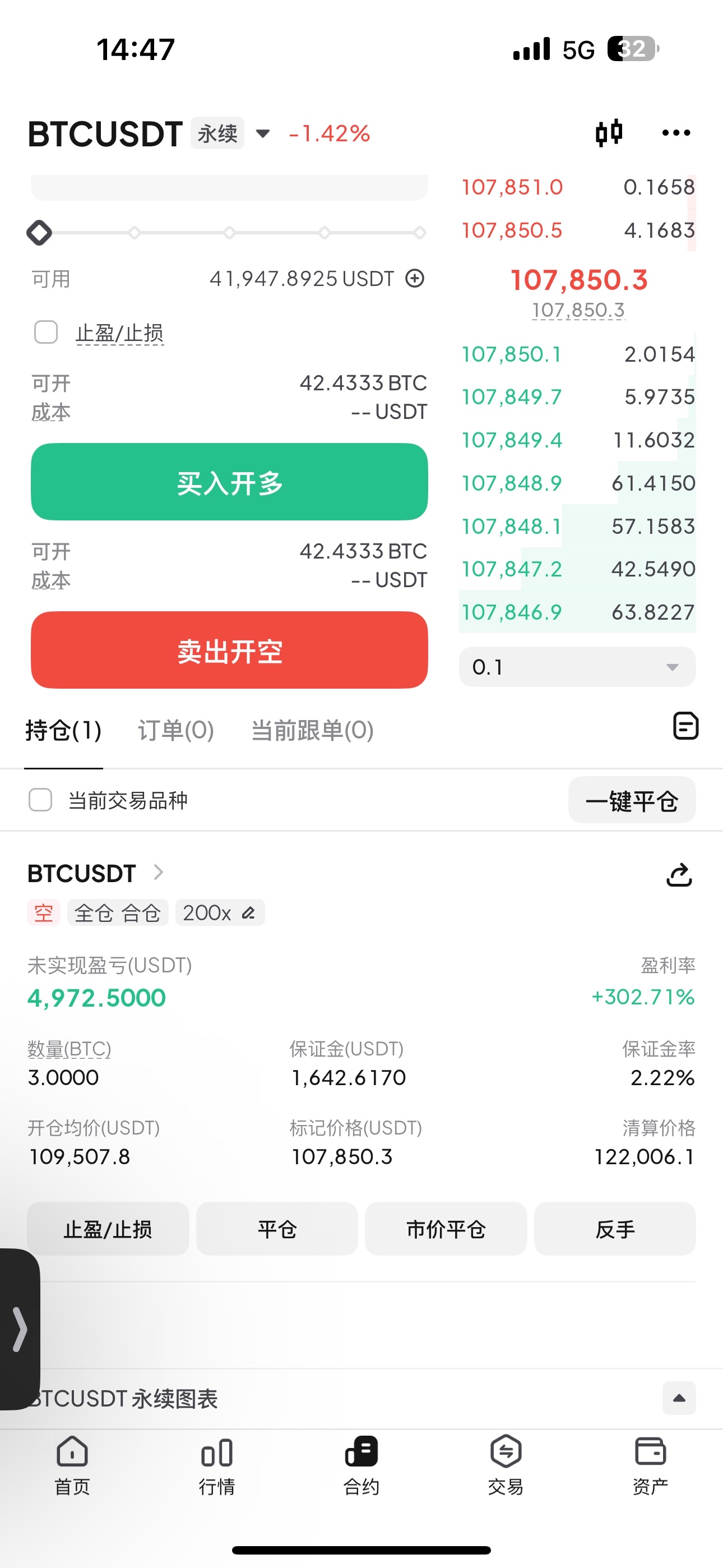Tap the green 买入开多 button

pos(229,482)
